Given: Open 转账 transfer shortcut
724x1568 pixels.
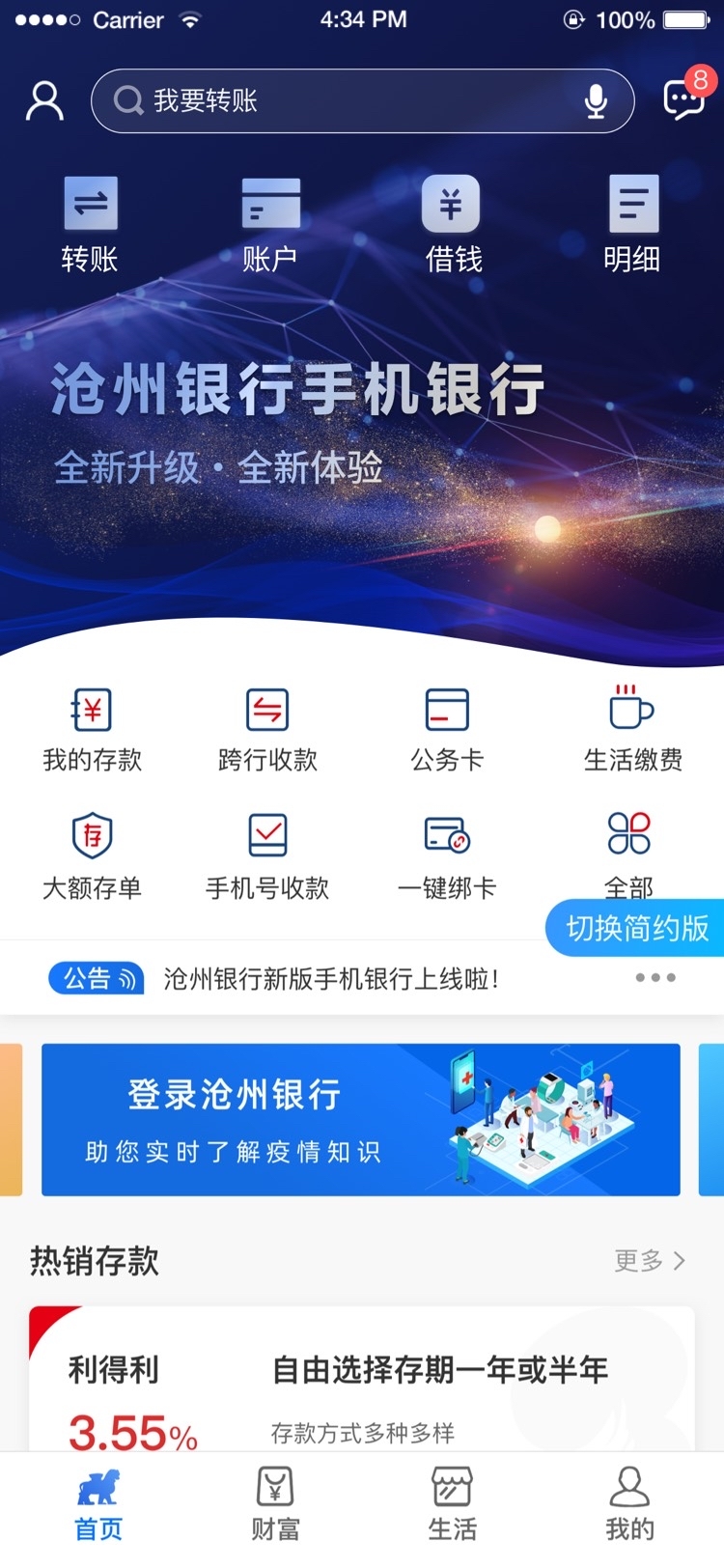Looking at the screenshot, I should pos(90,224).
